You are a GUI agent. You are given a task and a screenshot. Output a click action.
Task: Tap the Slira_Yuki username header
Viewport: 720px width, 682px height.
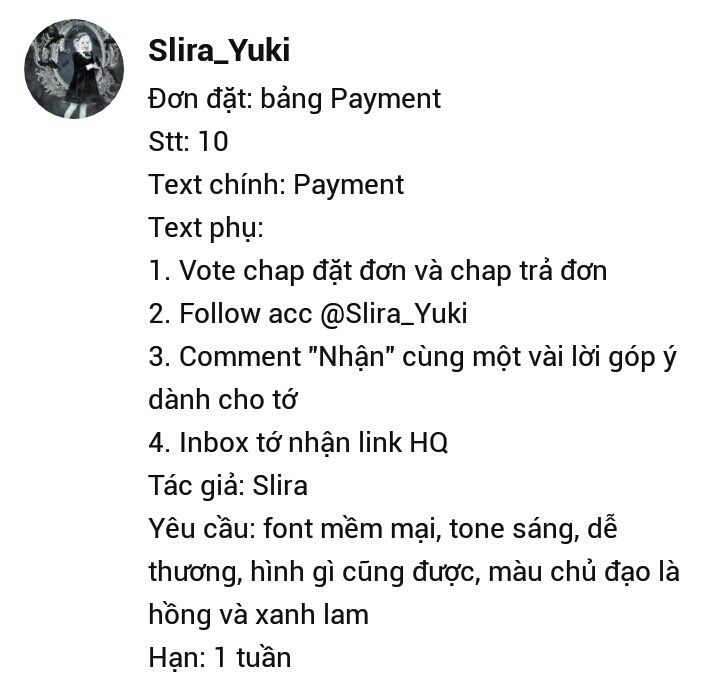(219, 51)
